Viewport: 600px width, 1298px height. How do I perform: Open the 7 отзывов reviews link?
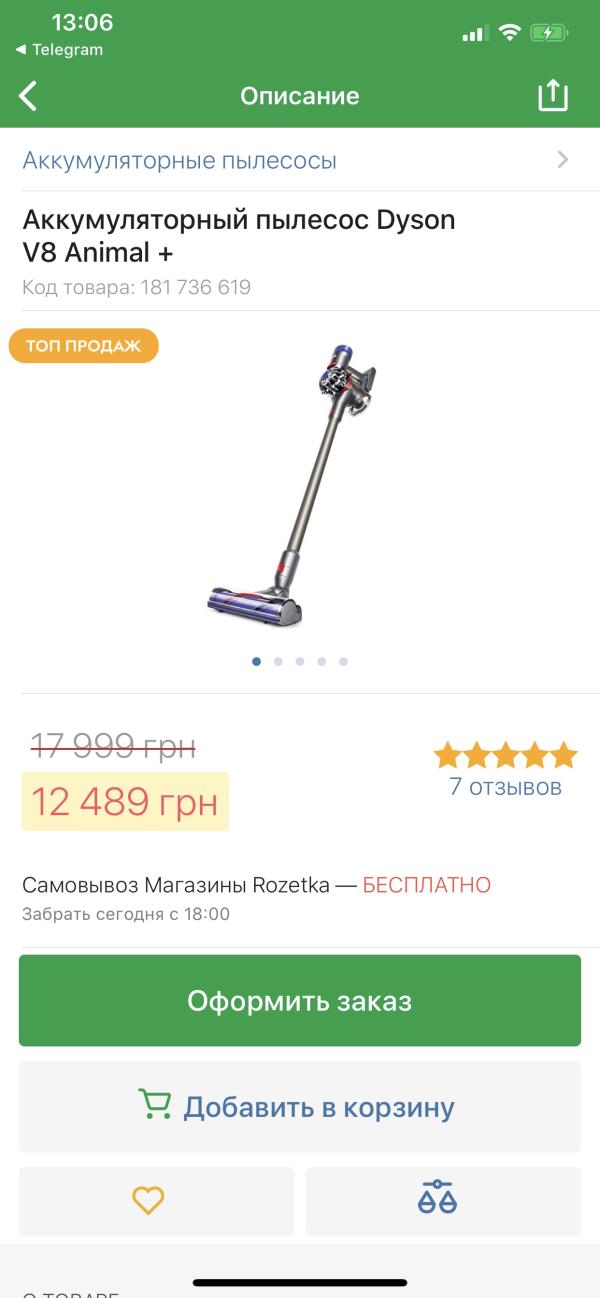pyautogui.click(x=505, y=787)
